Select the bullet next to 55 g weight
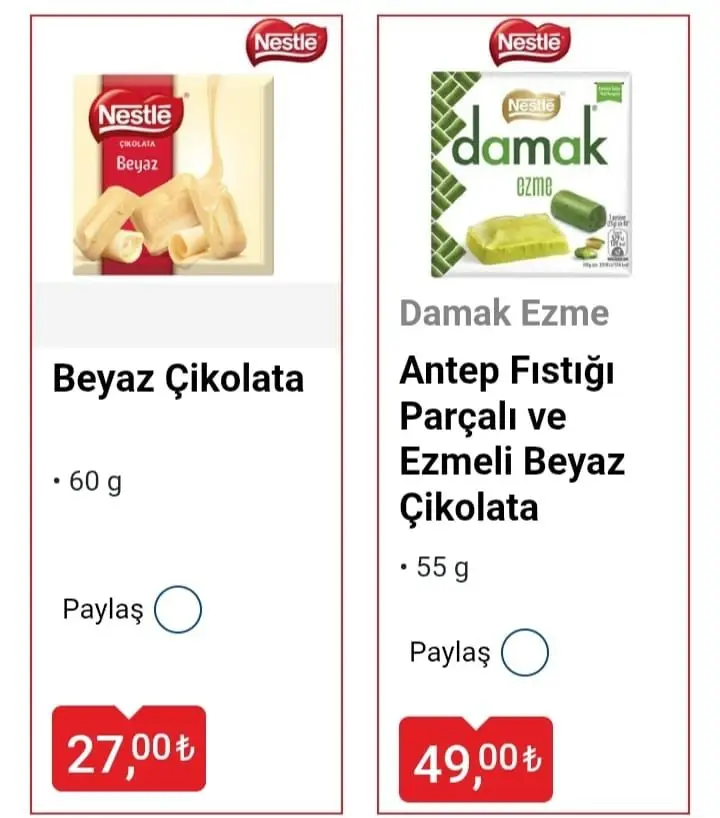Image resolution: width=720 pixels, height=818 pixels. point(403,565)
